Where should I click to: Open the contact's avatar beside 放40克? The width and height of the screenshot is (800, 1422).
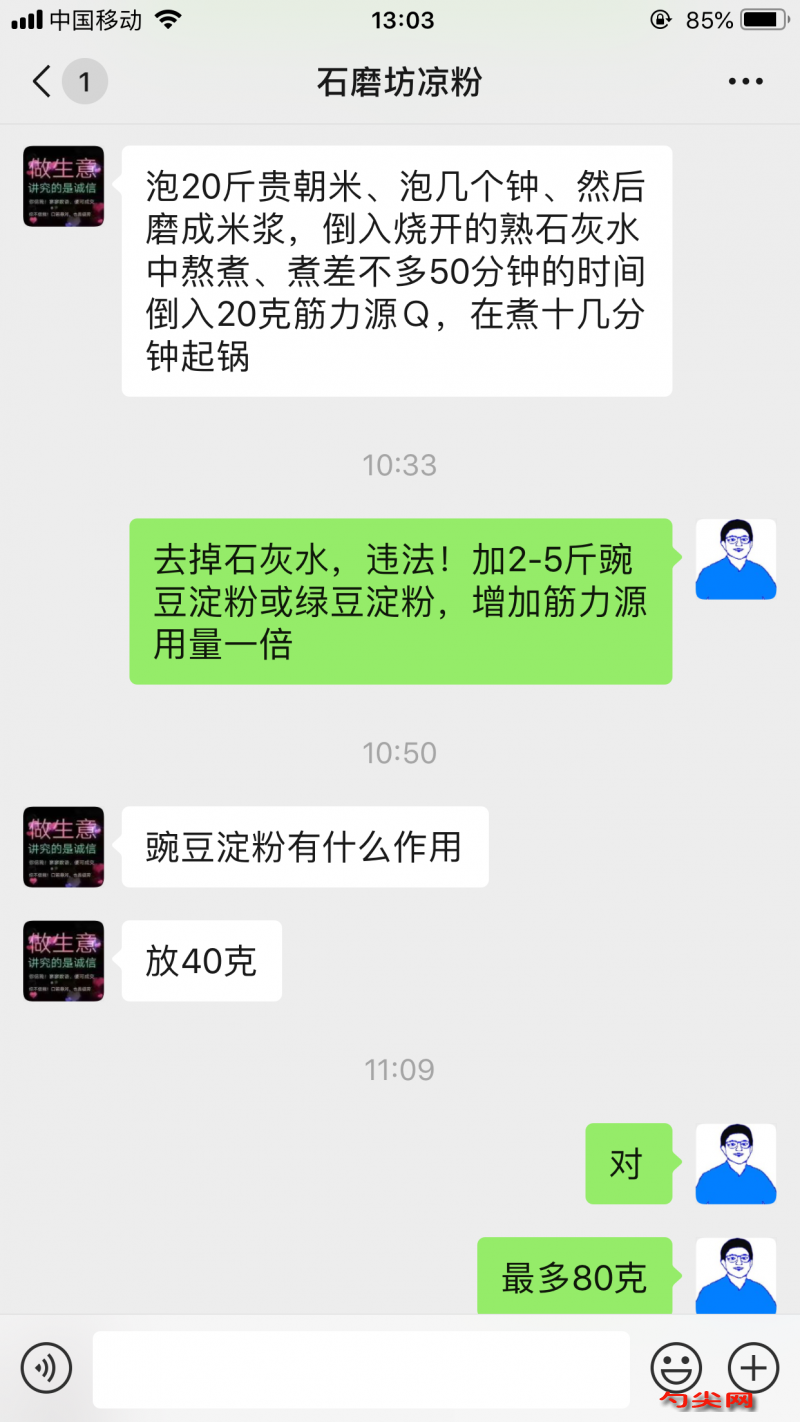[63, 961]
